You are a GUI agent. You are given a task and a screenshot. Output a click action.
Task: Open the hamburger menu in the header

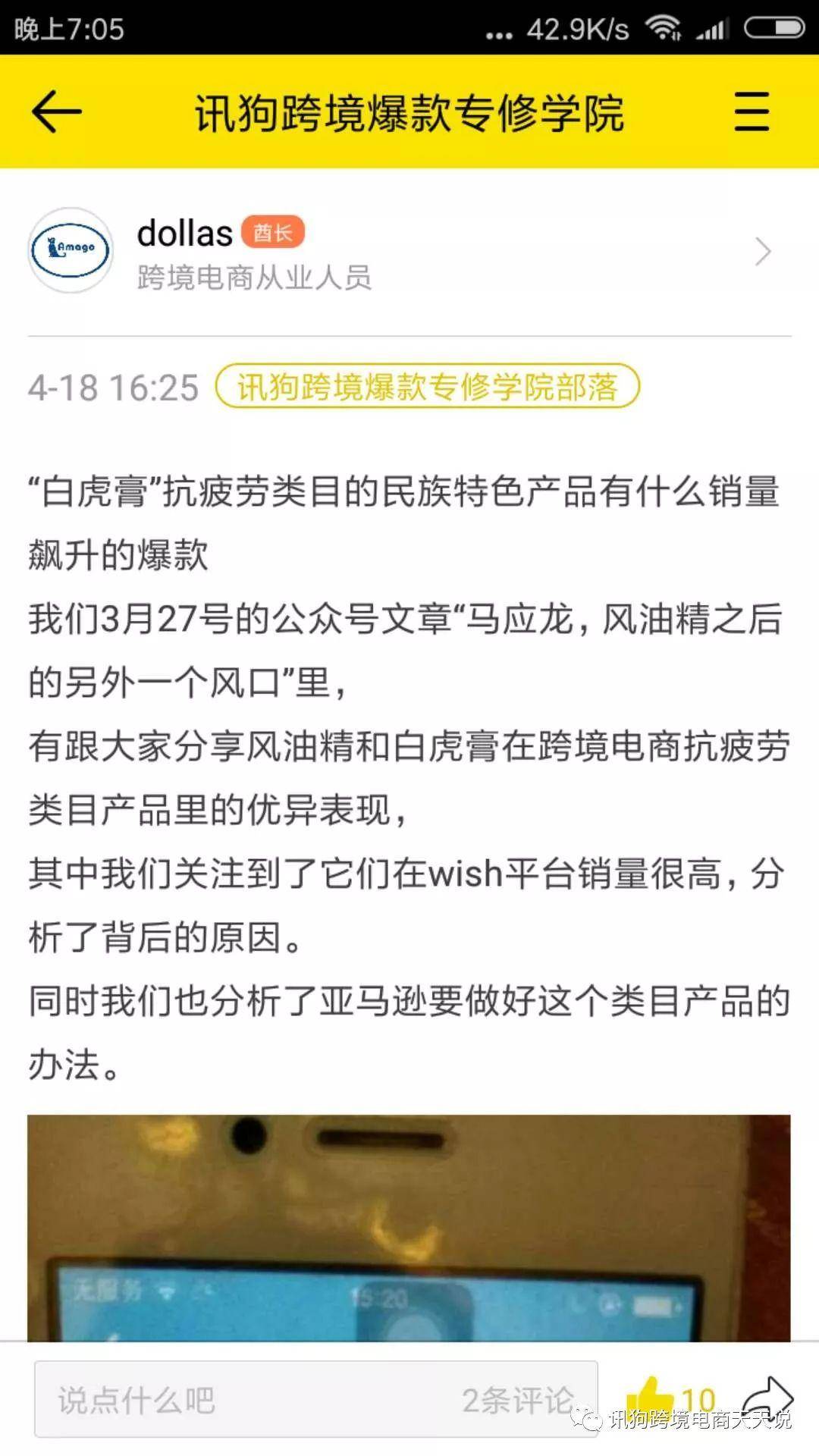752,111
